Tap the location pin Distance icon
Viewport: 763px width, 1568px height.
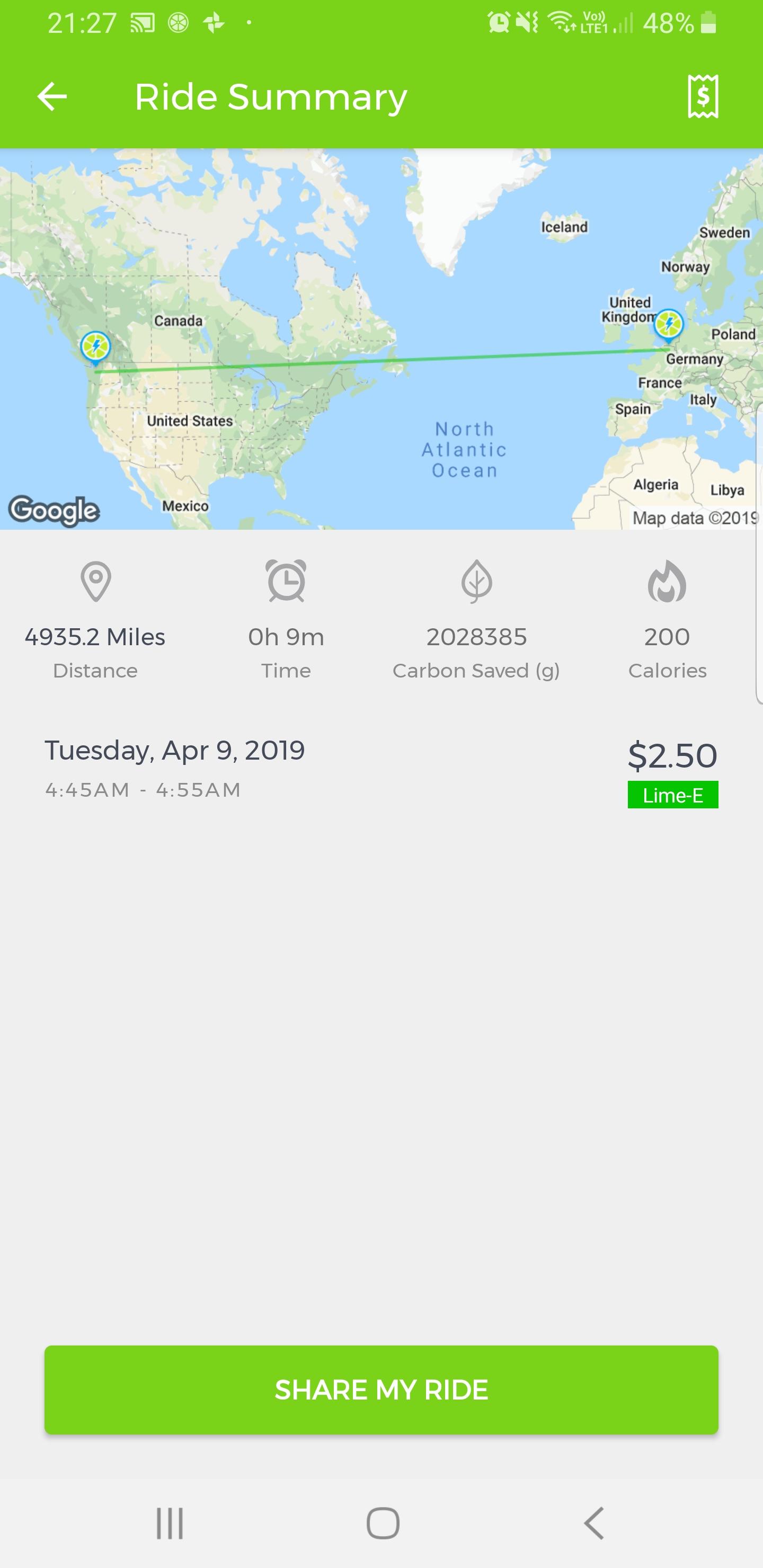95,581
